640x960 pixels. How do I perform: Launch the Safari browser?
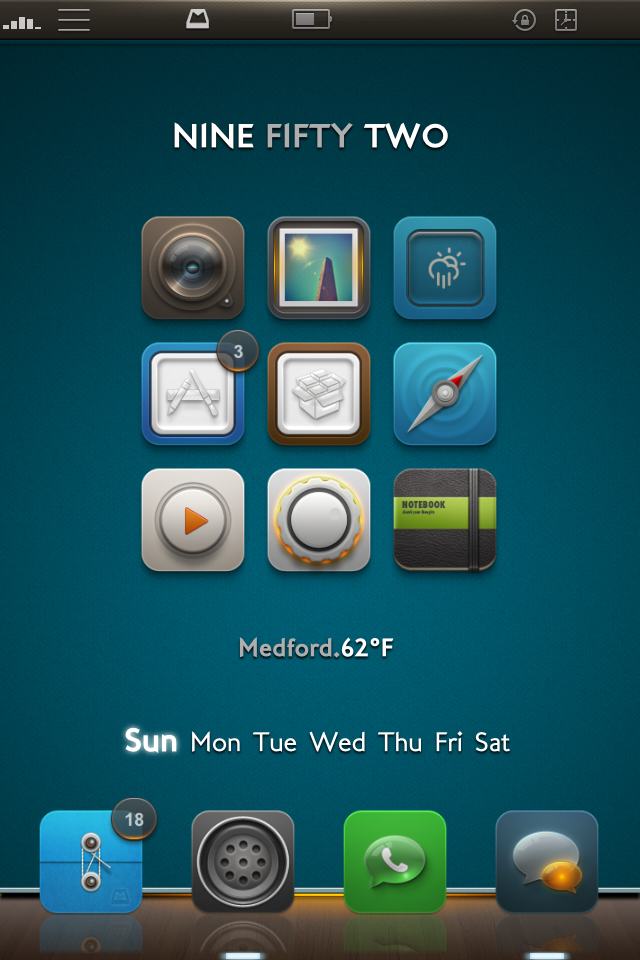445,394
